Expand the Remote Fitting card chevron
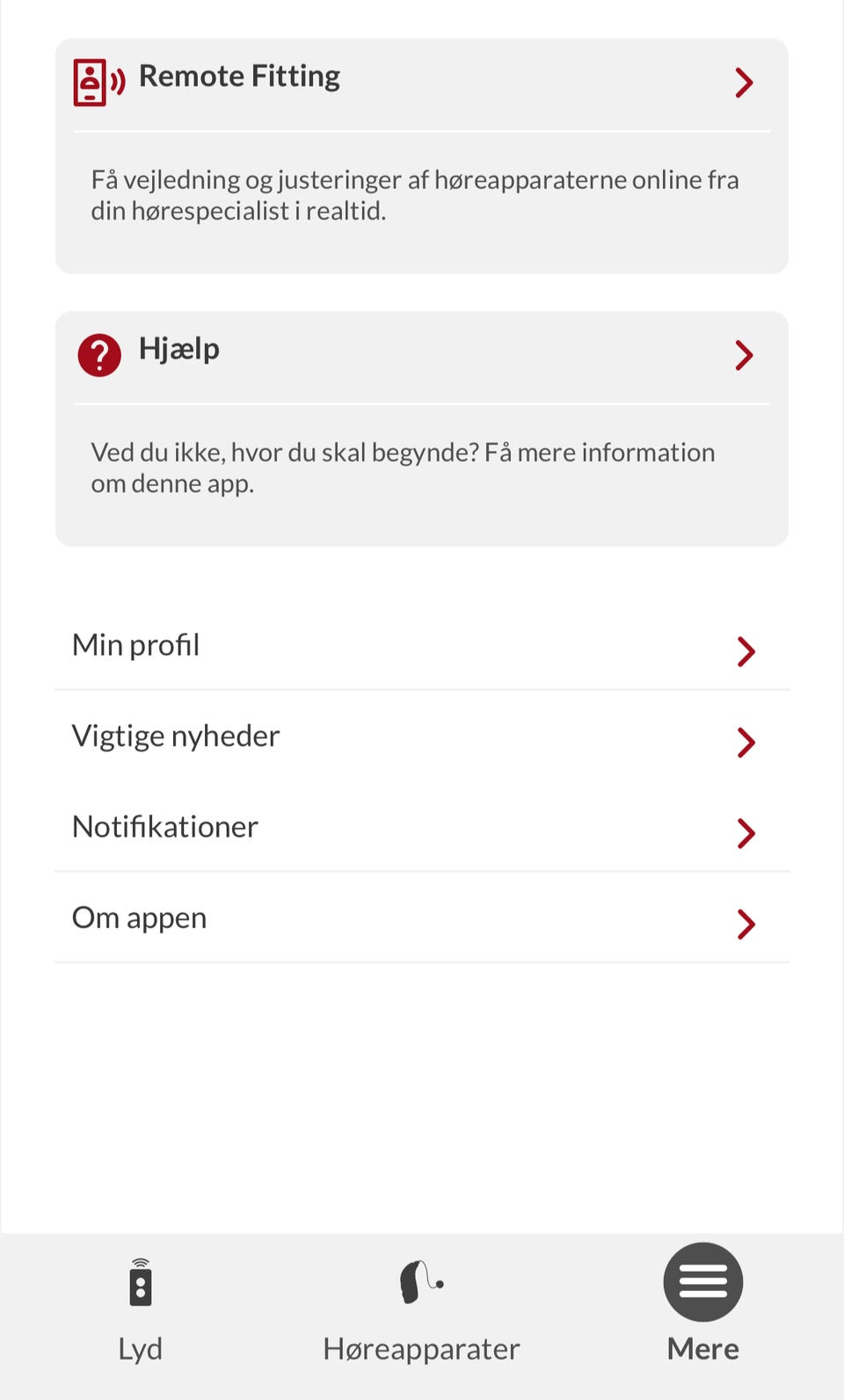This screenshot has width=844, height=1400. (744, 83)
